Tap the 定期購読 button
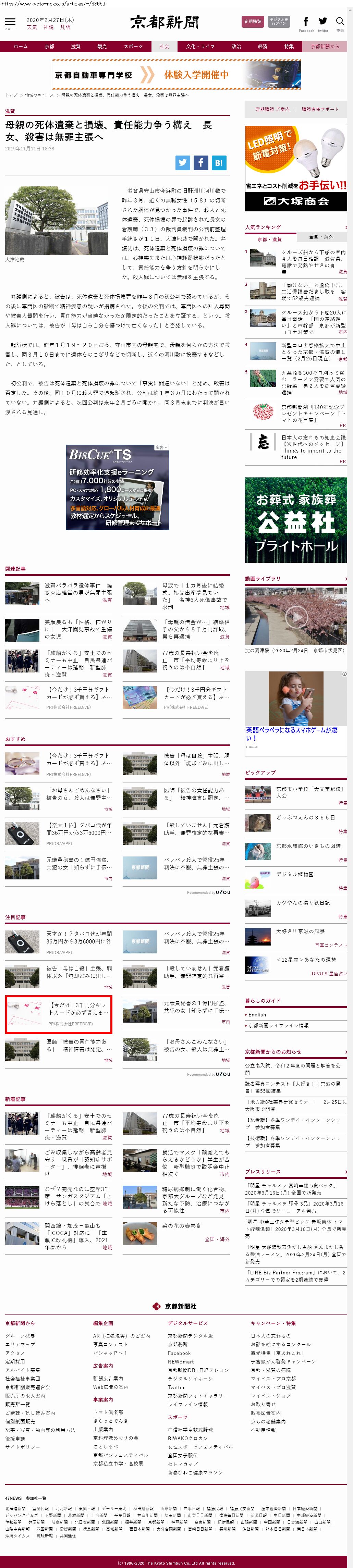 (x=253, y=22)
